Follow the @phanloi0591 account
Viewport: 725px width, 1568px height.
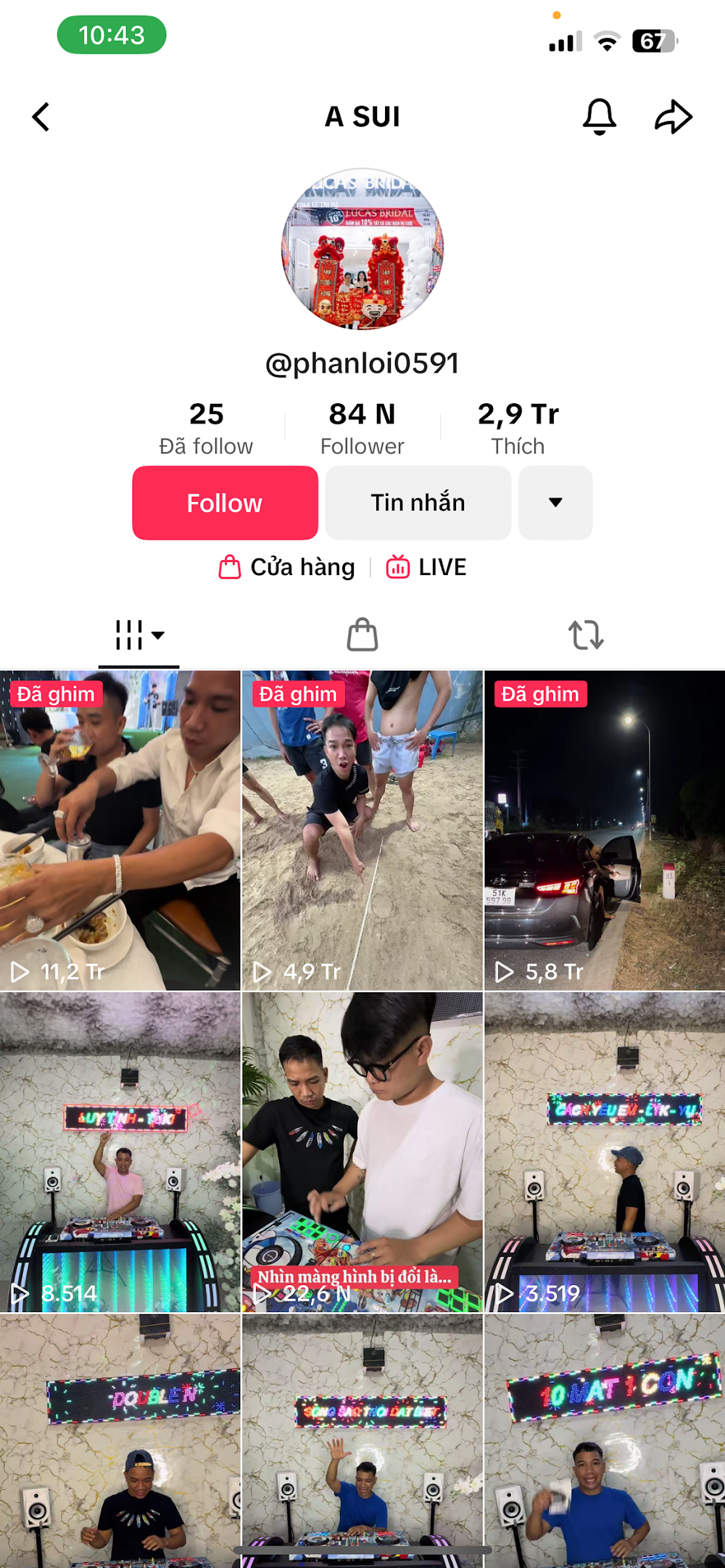225,503
